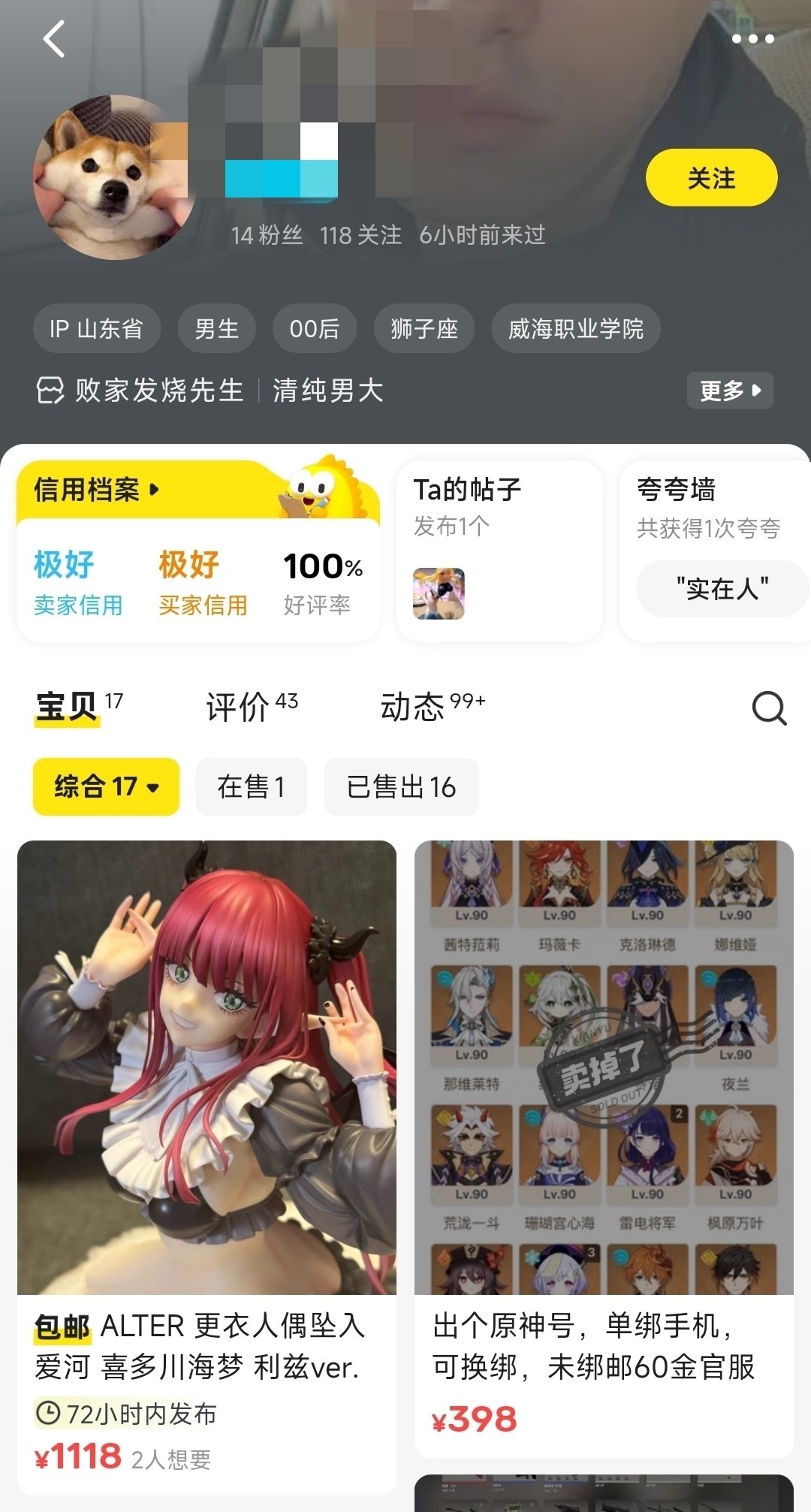Filter by 在售 1 items

(x=252, y=786)
